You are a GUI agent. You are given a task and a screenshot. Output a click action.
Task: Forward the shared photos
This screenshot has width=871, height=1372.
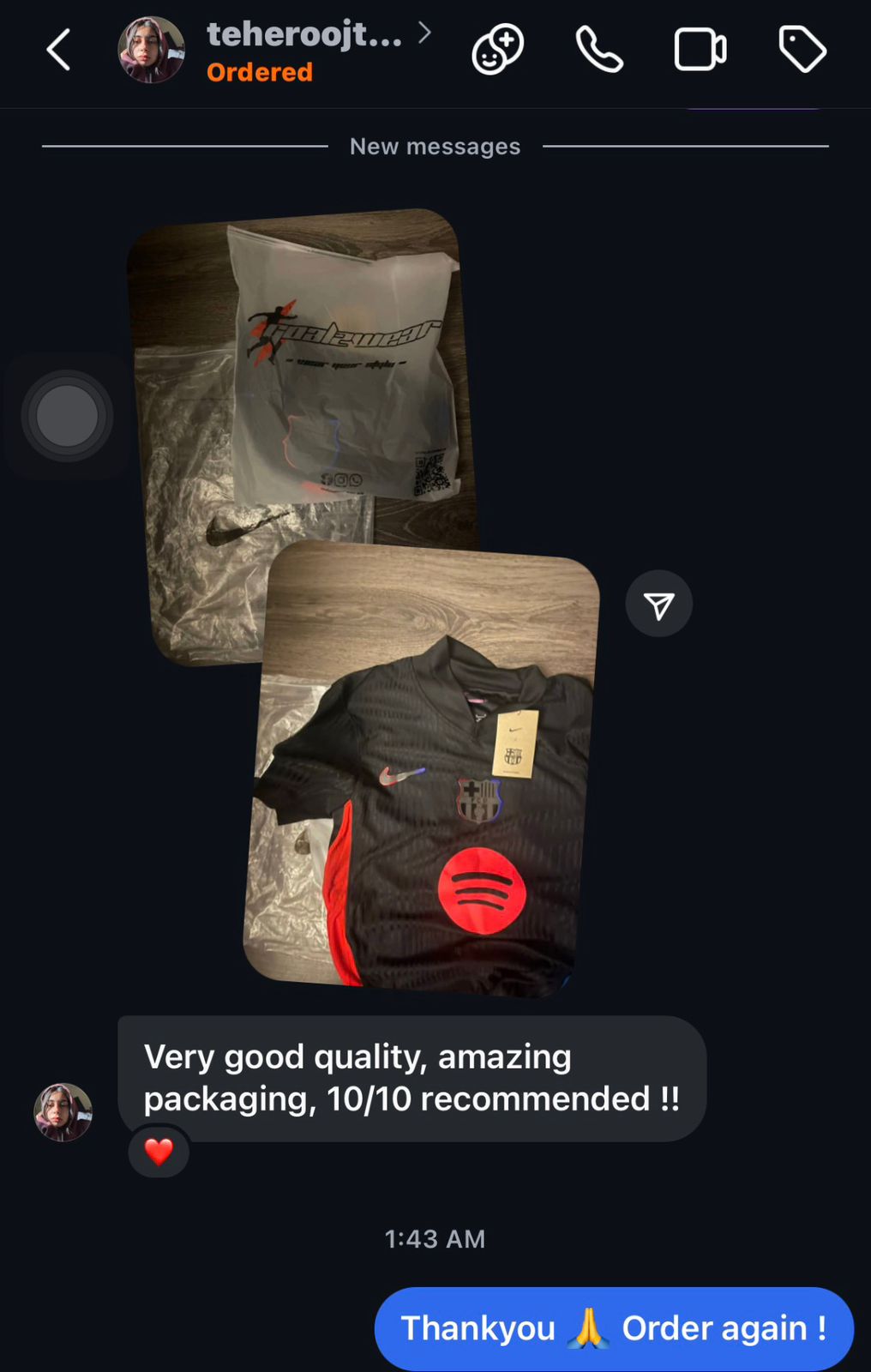click(658, 605)
